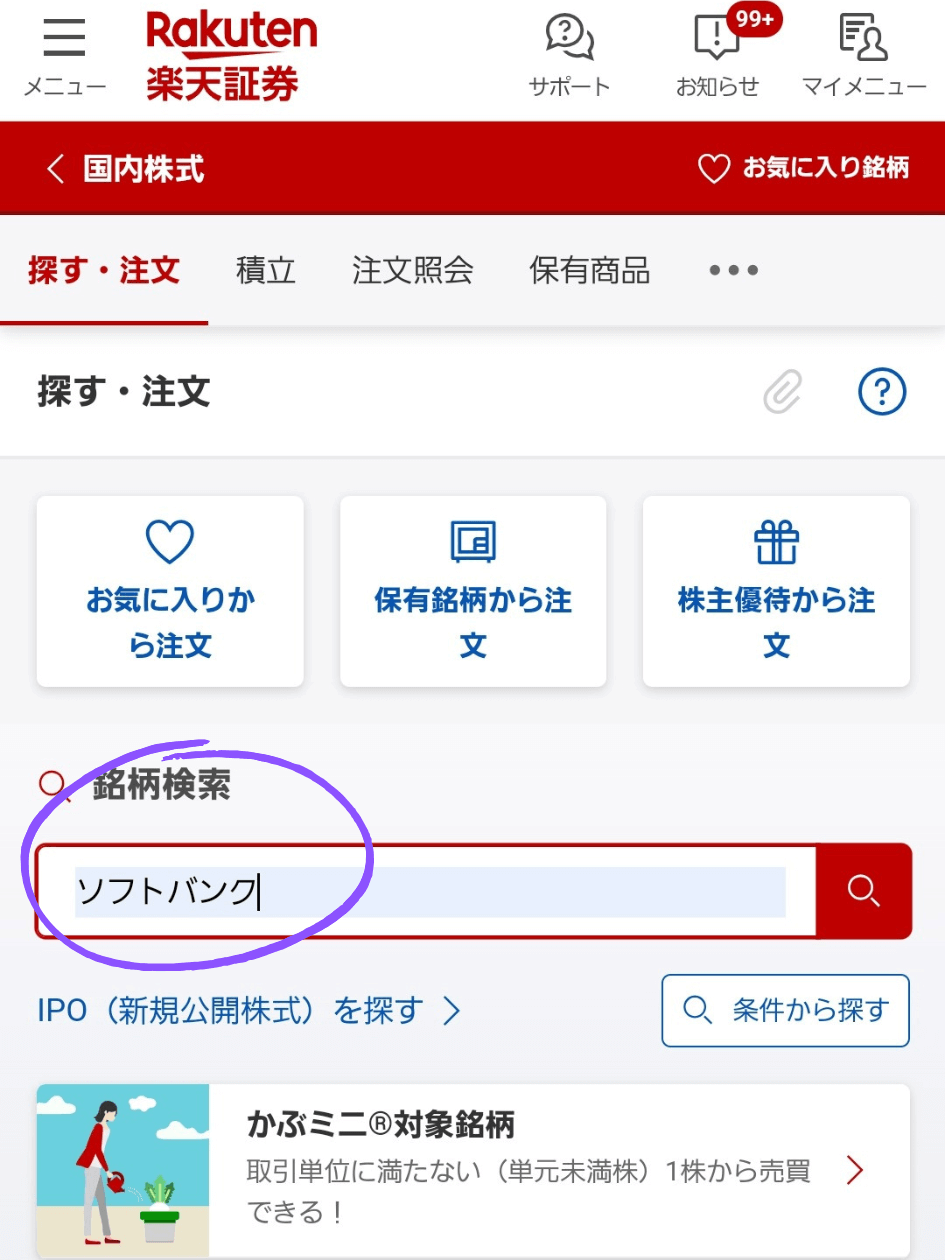This screenshot has width=945, height=1260.
Task: Open IPO（新規公開株式）を探す link
Action: [x=248, y=1011]
